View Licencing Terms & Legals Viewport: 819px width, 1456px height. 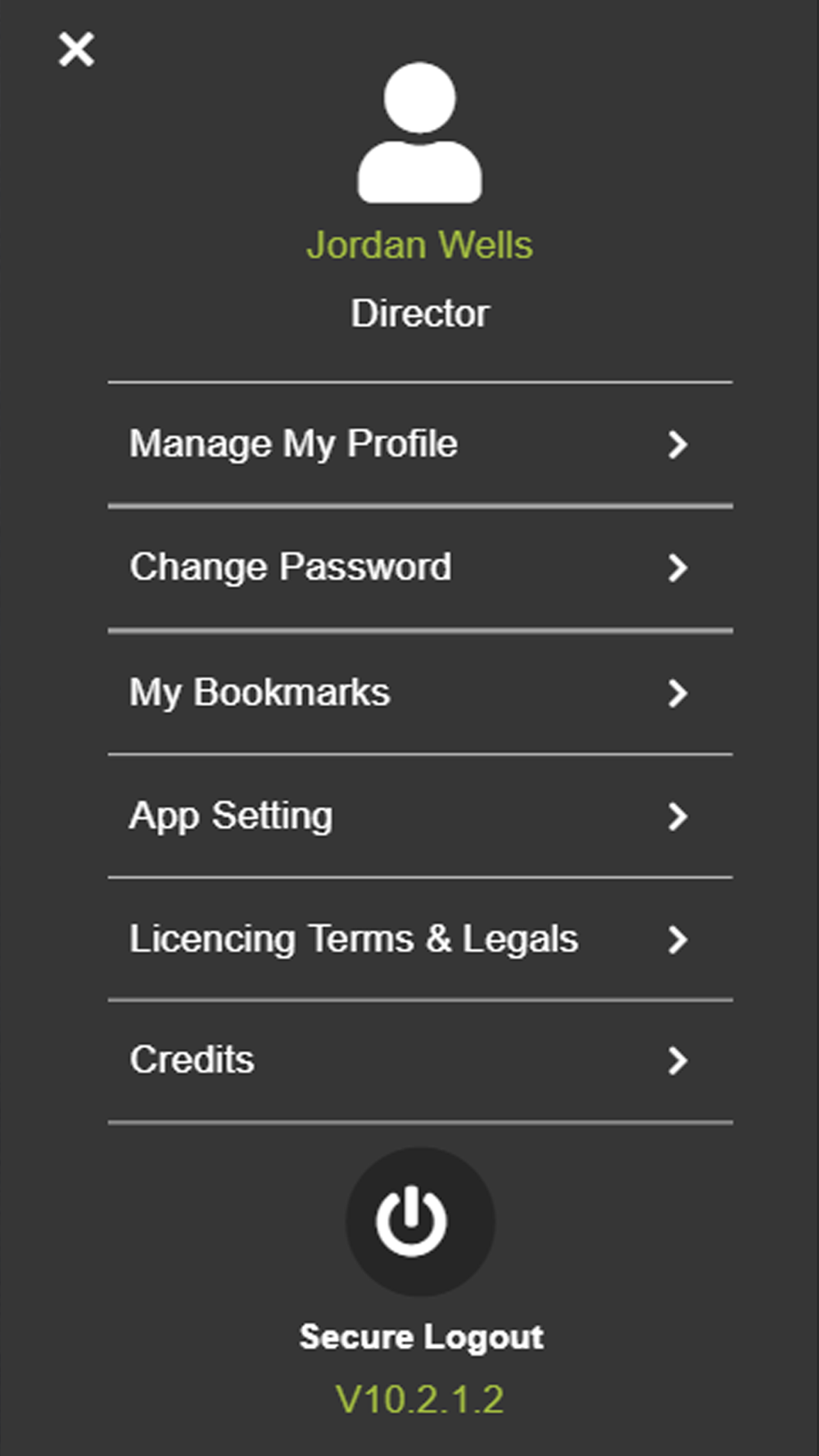pos(420,938)
